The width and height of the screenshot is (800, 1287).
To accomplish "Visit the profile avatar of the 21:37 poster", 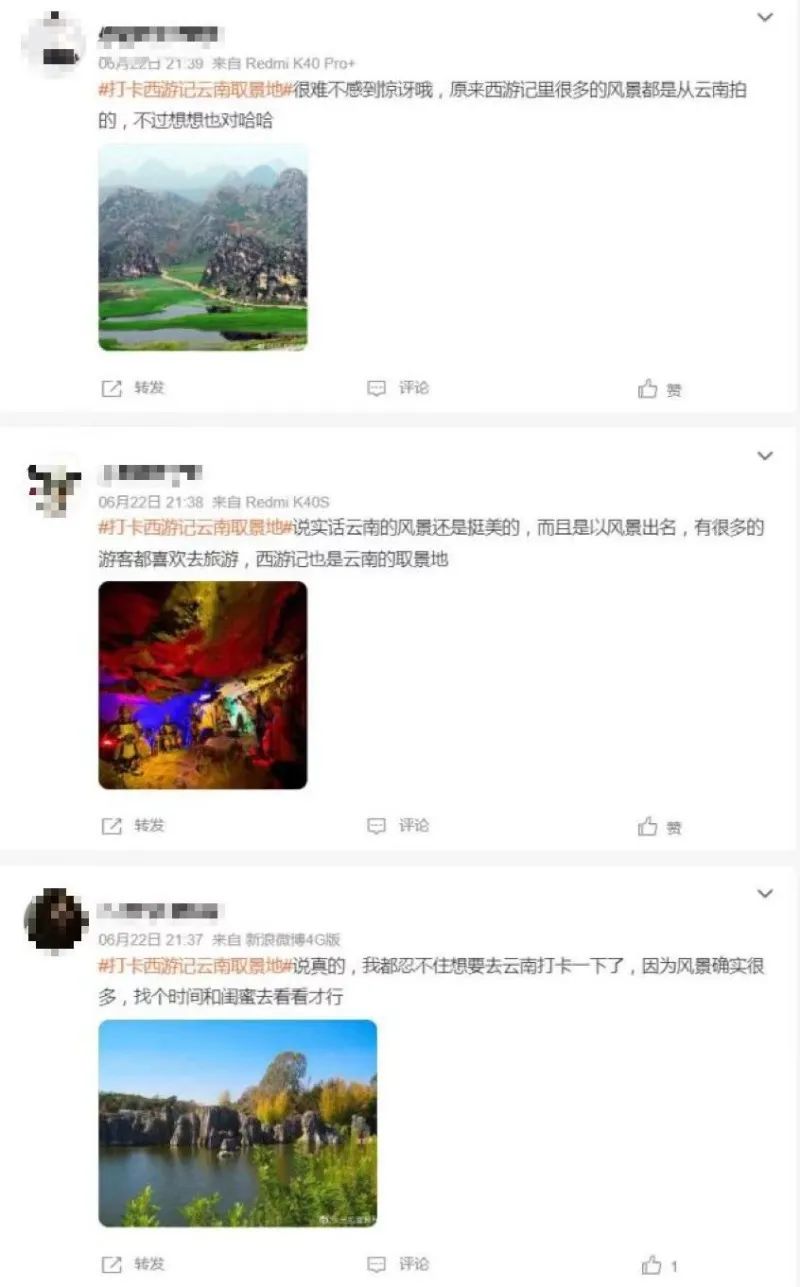I will pyautogui.click(x=56, y=920).
